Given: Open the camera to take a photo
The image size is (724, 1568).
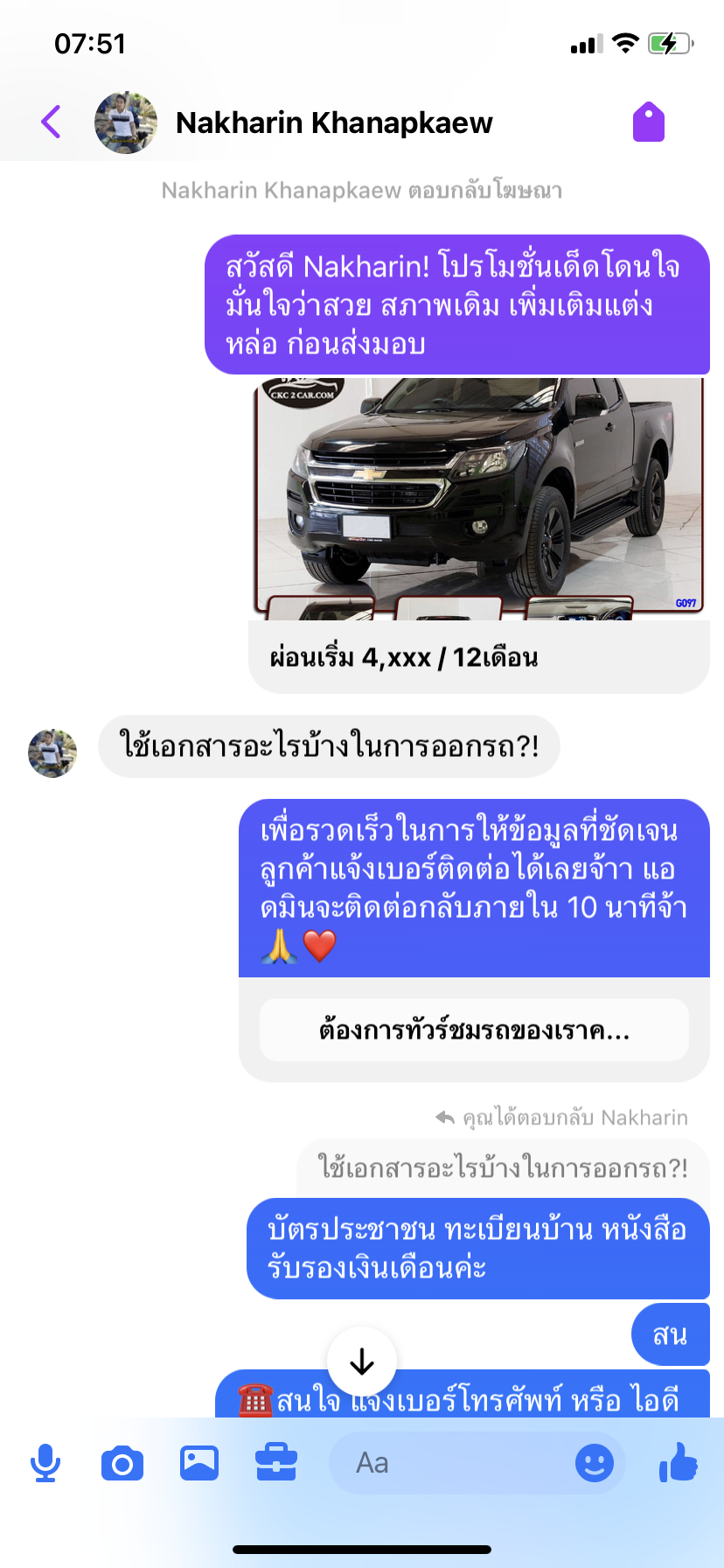Looking at the screenshot, I should pos(122,1463).
